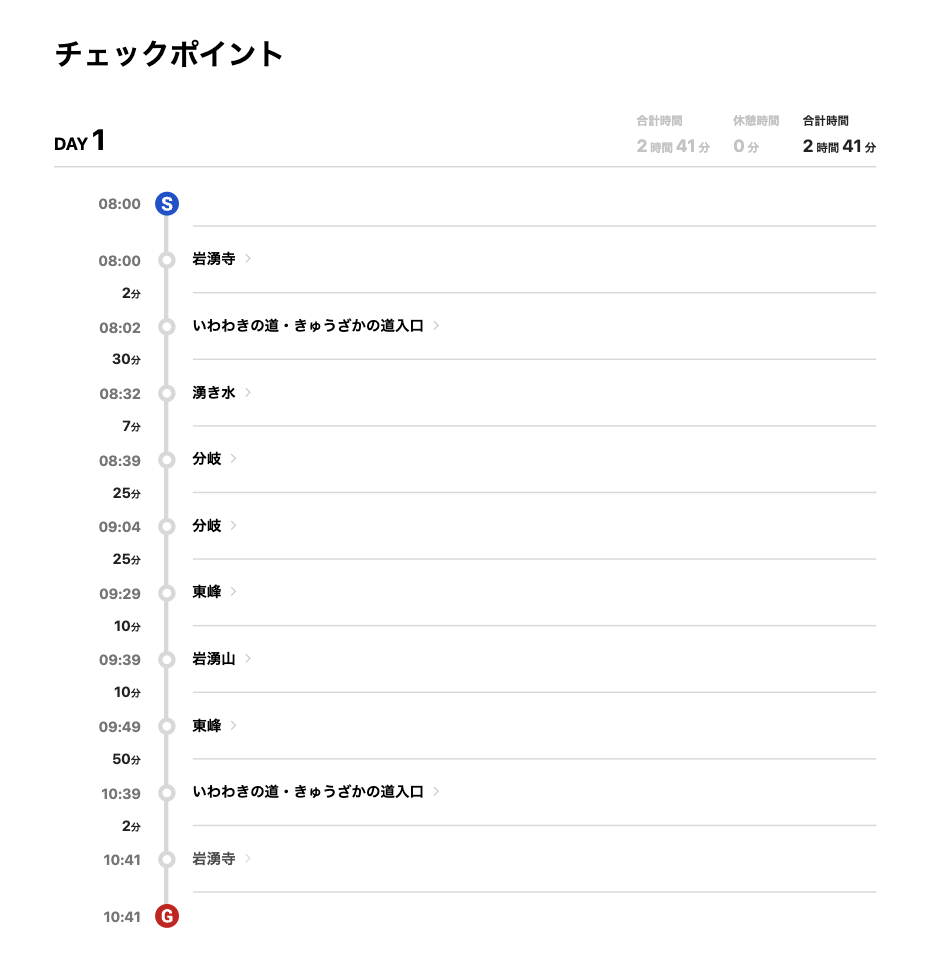Select 東峰 checkpoint at 09:29
The height and width of the screenshot is (972, 950).
(x=207, y=592)
